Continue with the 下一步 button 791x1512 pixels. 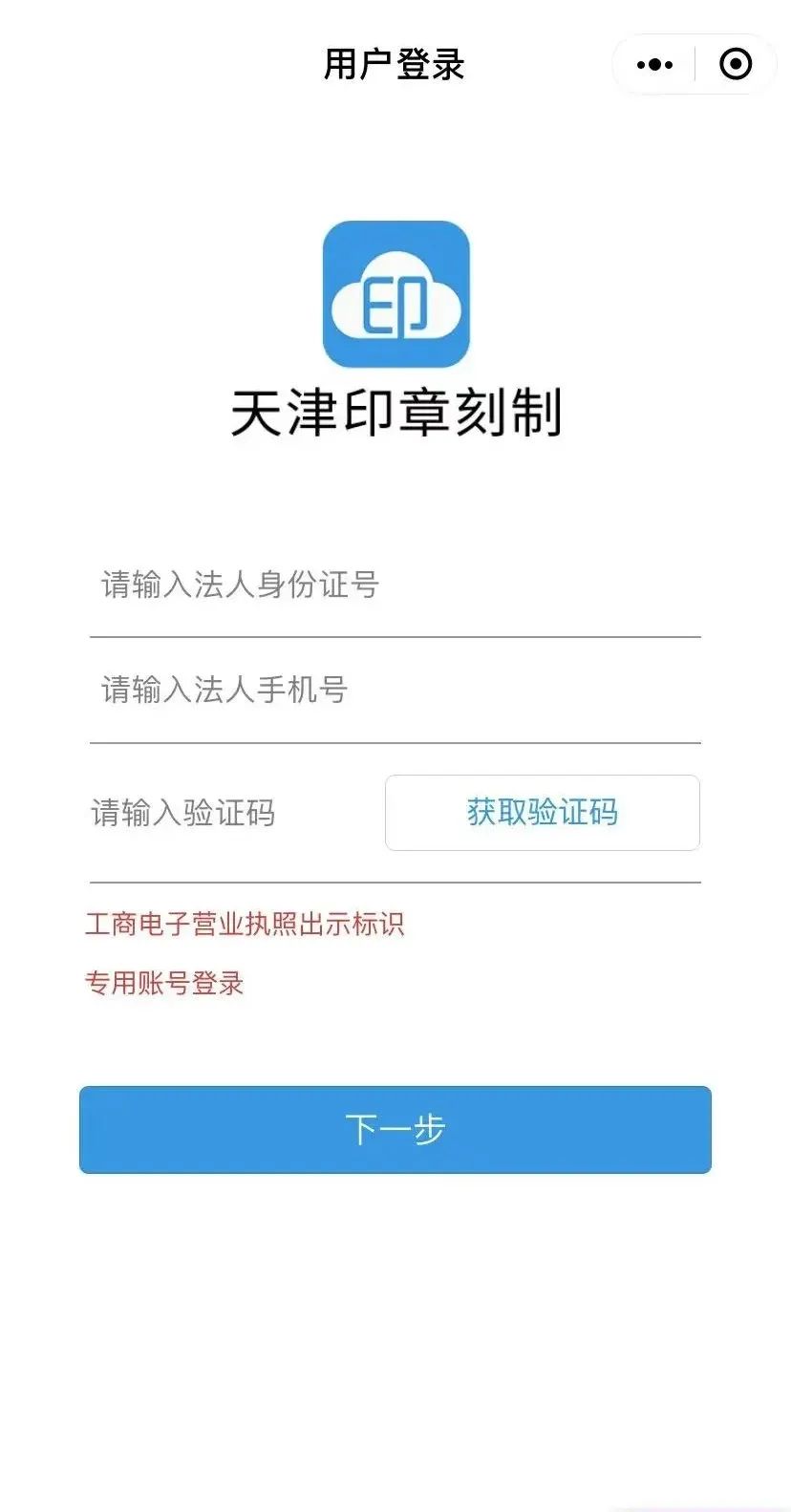[x=395, y=1129]
